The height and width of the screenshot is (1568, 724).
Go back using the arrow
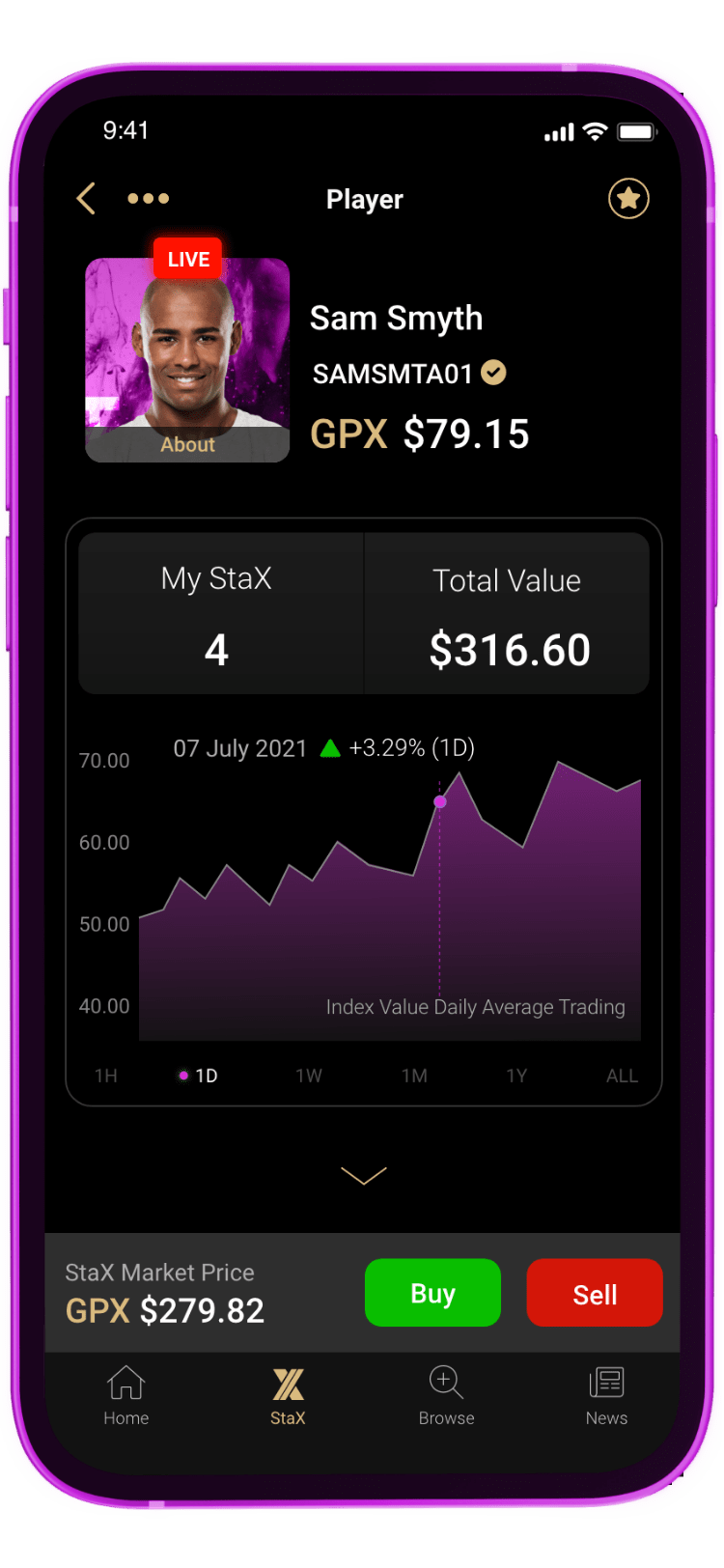86,199
